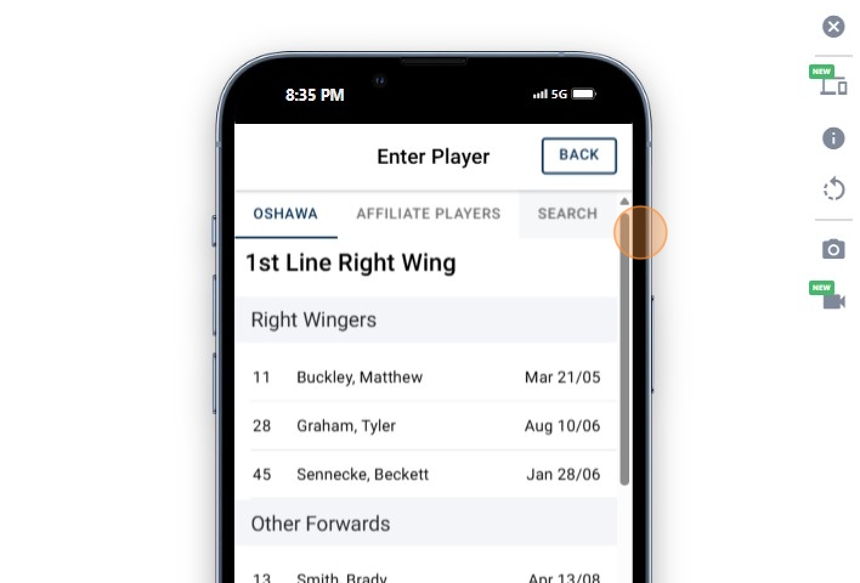Open the device selection icon
This screenshot has height=583, width=860.
[x=833, y=85]
